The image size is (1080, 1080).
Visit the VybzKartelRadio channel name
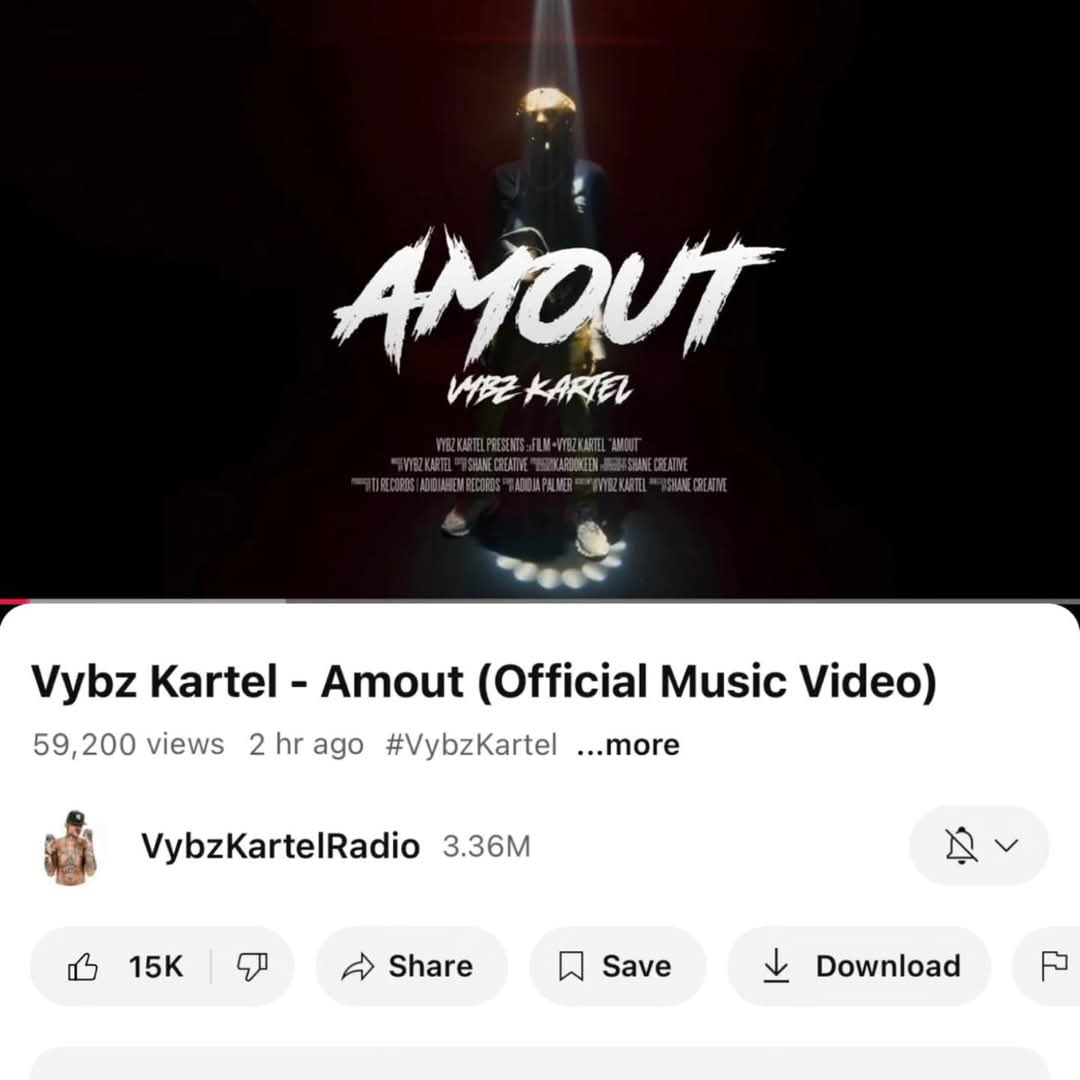[x=280, y=846]
